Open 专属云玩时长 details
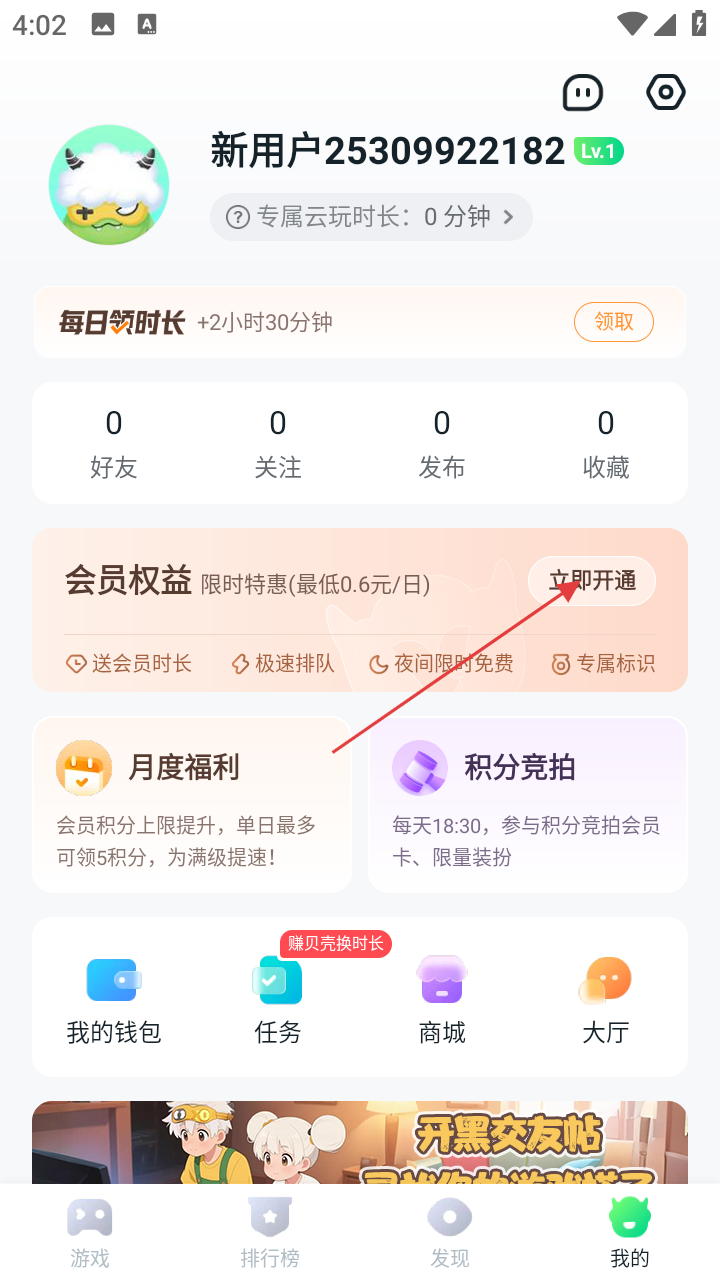 (x=371, y=217)
